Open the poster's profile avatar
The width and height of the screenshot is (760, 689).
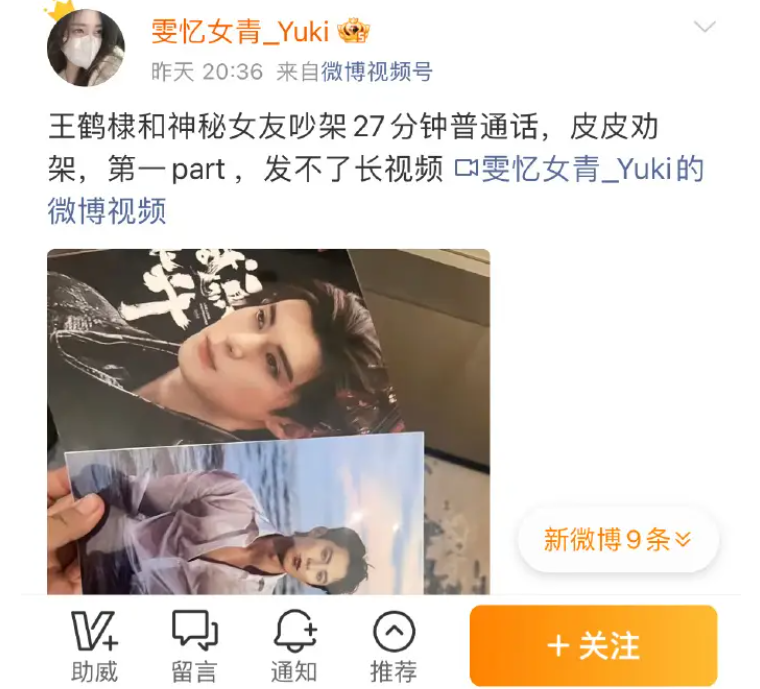click(x=86, y=47)
